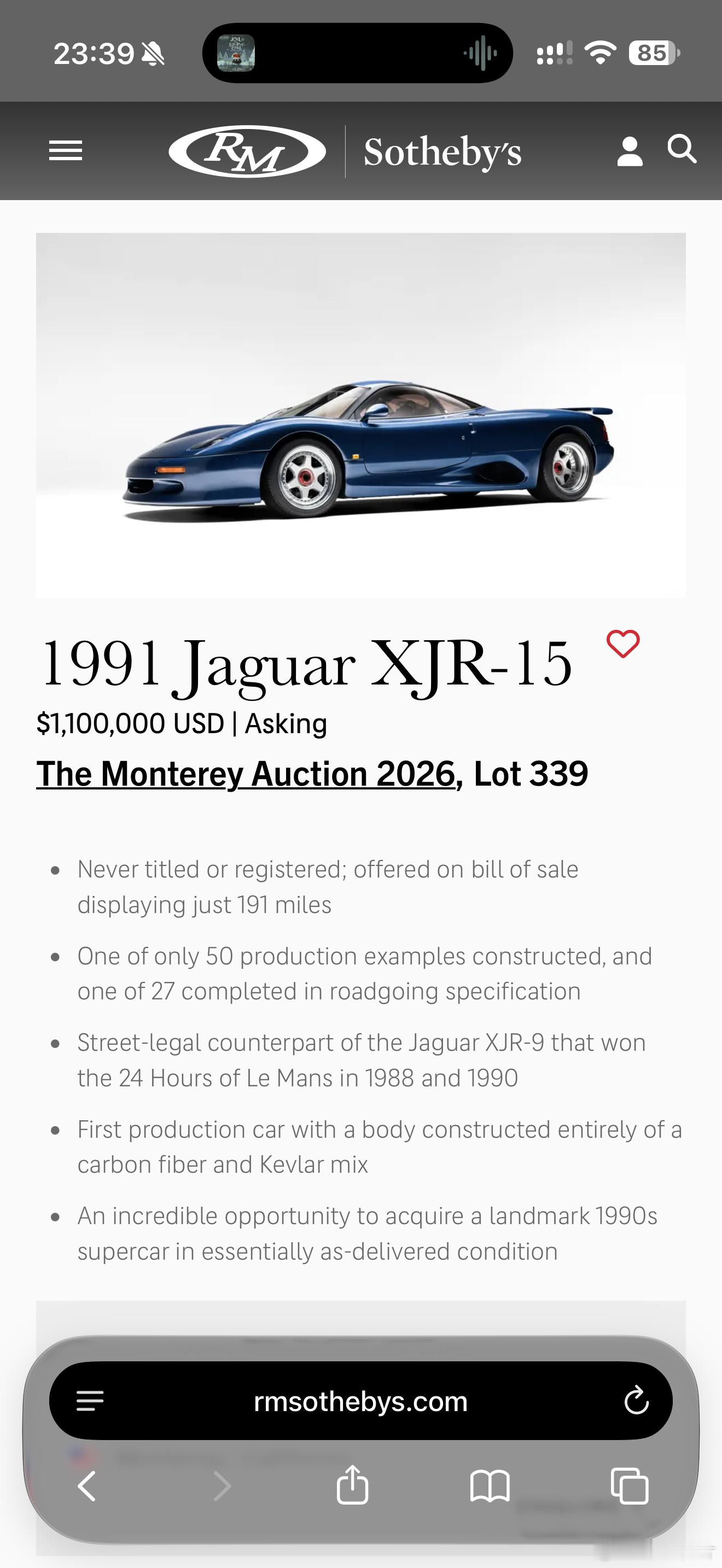
Task: Open the hamburger menu
Action: pos(65,150)
